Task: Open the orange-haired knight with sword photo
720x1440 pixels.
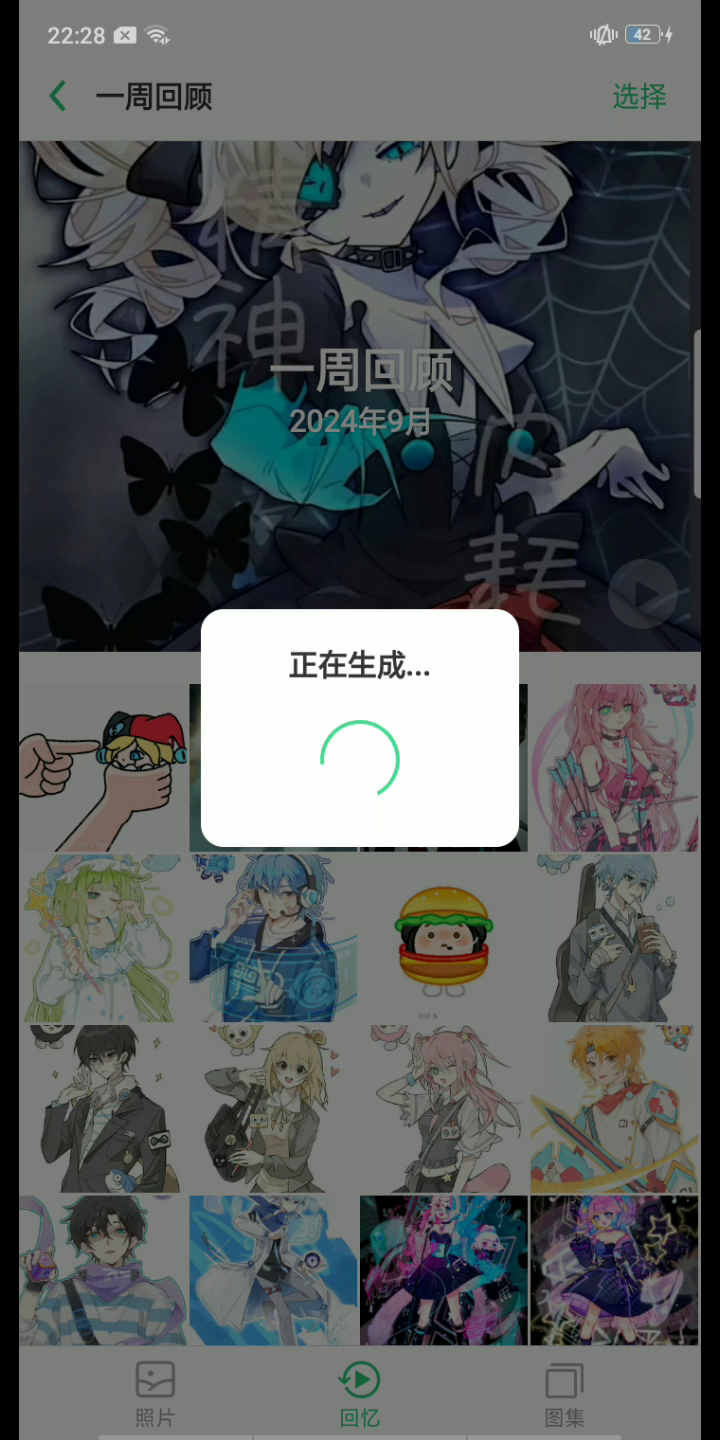Action: [x=613, y=1108]
